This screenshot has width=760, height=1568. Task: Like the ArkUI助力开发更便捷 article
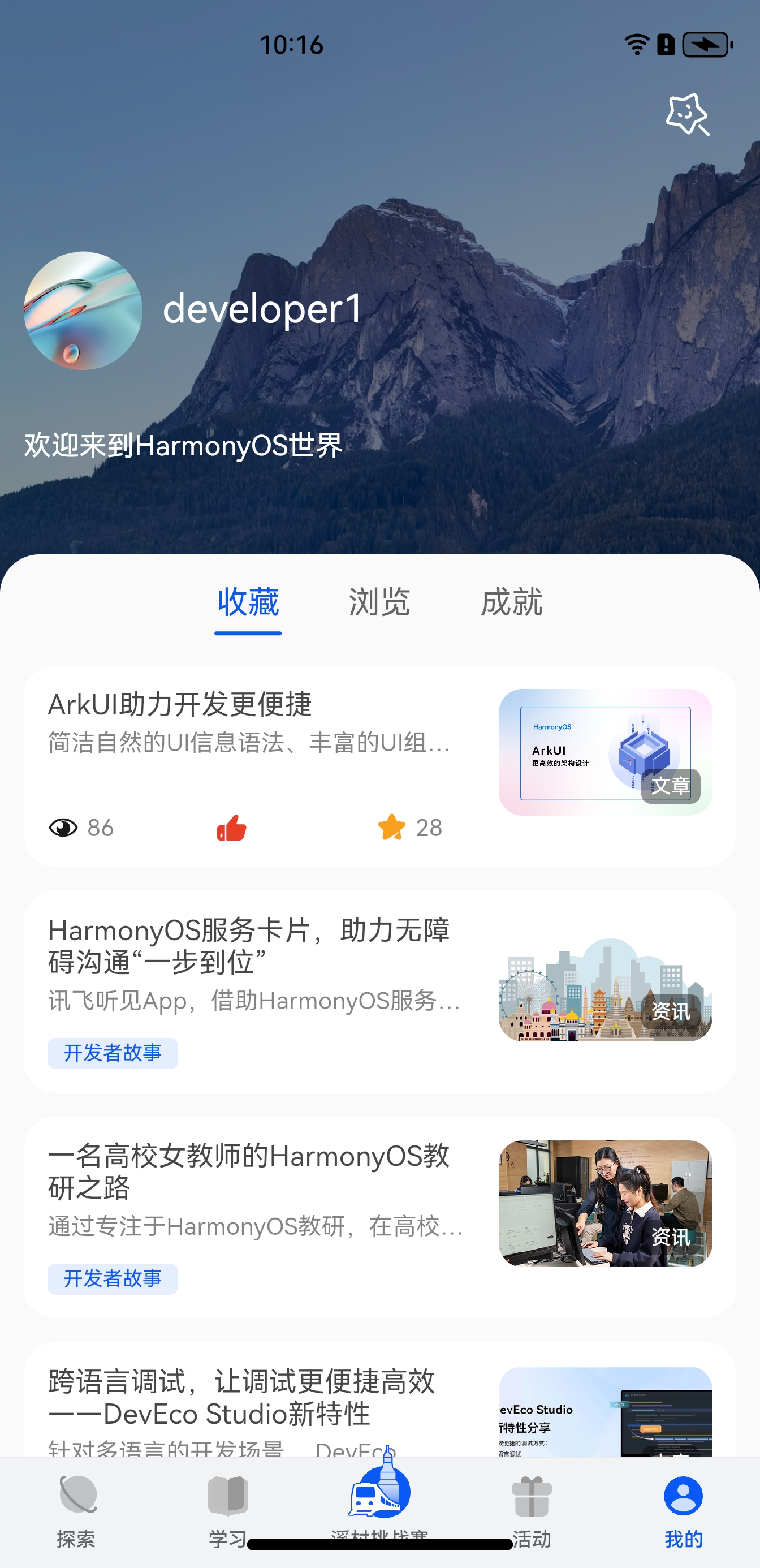pos(232,828)
